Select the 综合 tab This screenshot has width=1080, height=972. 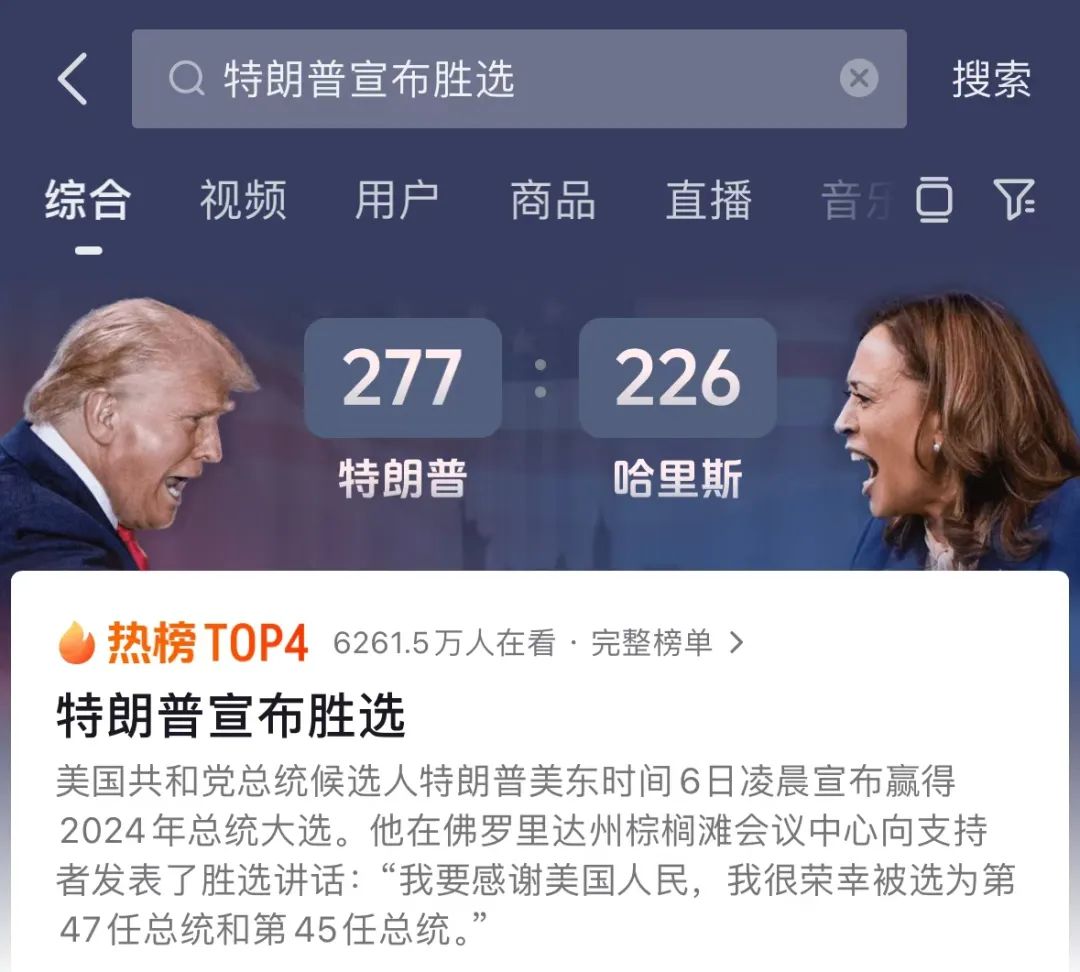click(88, 200)
